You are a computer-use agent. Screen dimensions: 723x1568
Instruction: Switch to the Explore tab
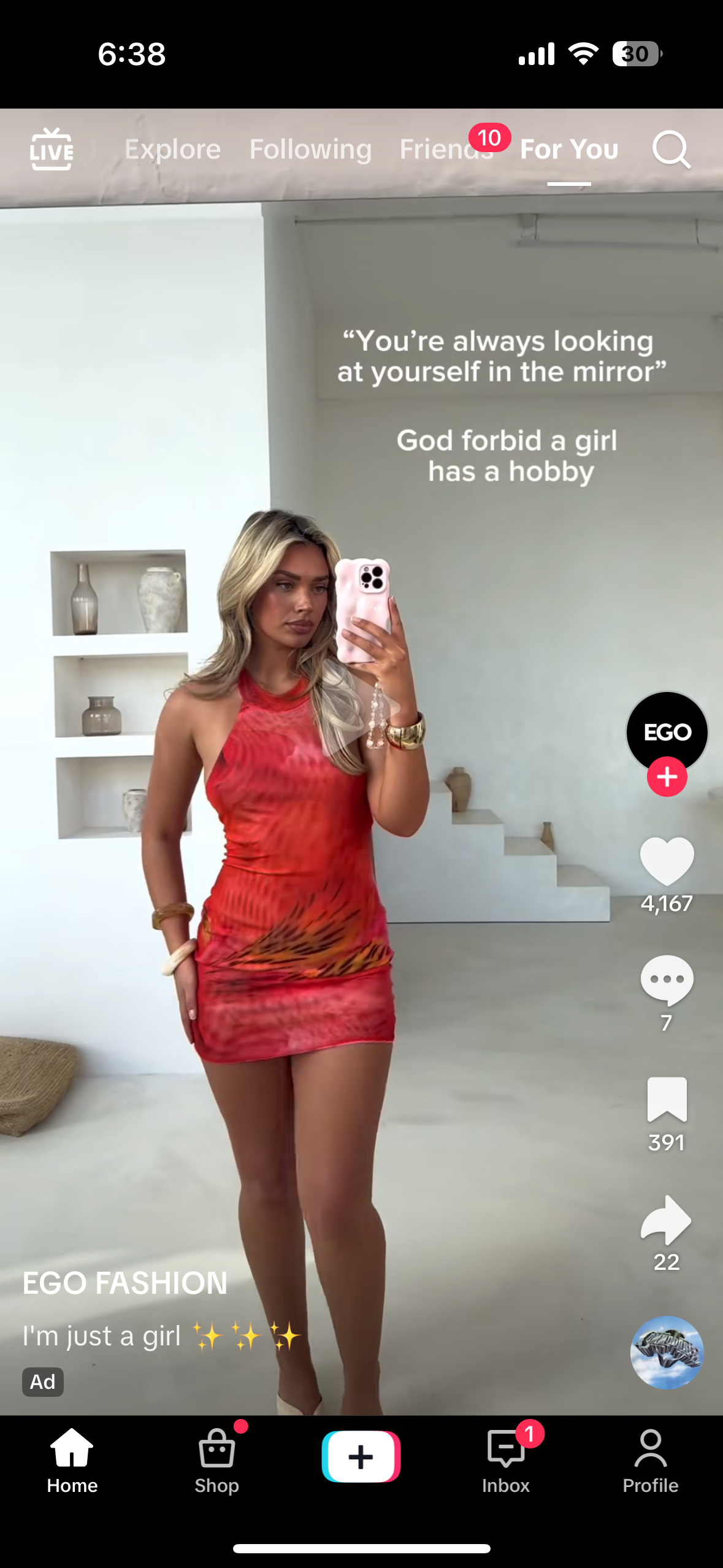(172, 149)
